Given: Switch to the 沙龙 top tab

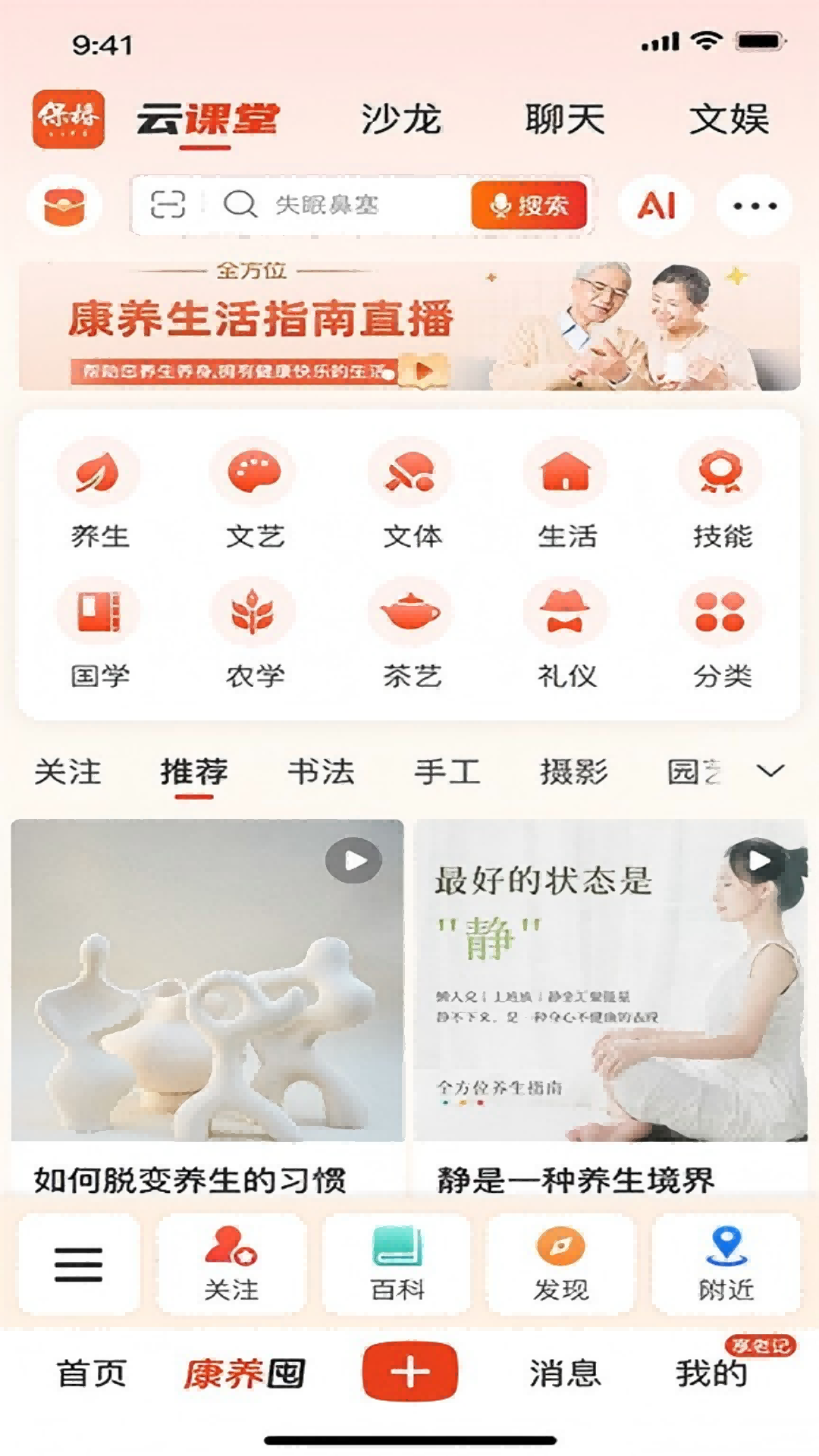Looking at the screenshot, I should pos(400,120).
